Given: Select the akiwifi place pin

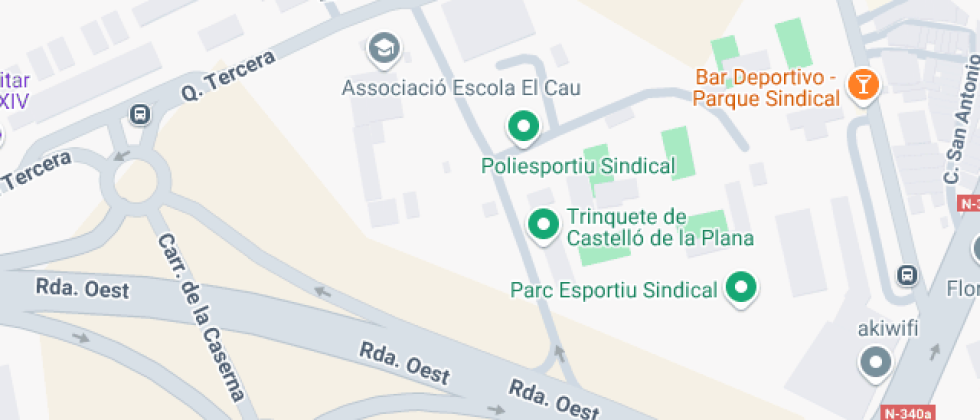Looking at the screenshot, I should coord(877,362).
